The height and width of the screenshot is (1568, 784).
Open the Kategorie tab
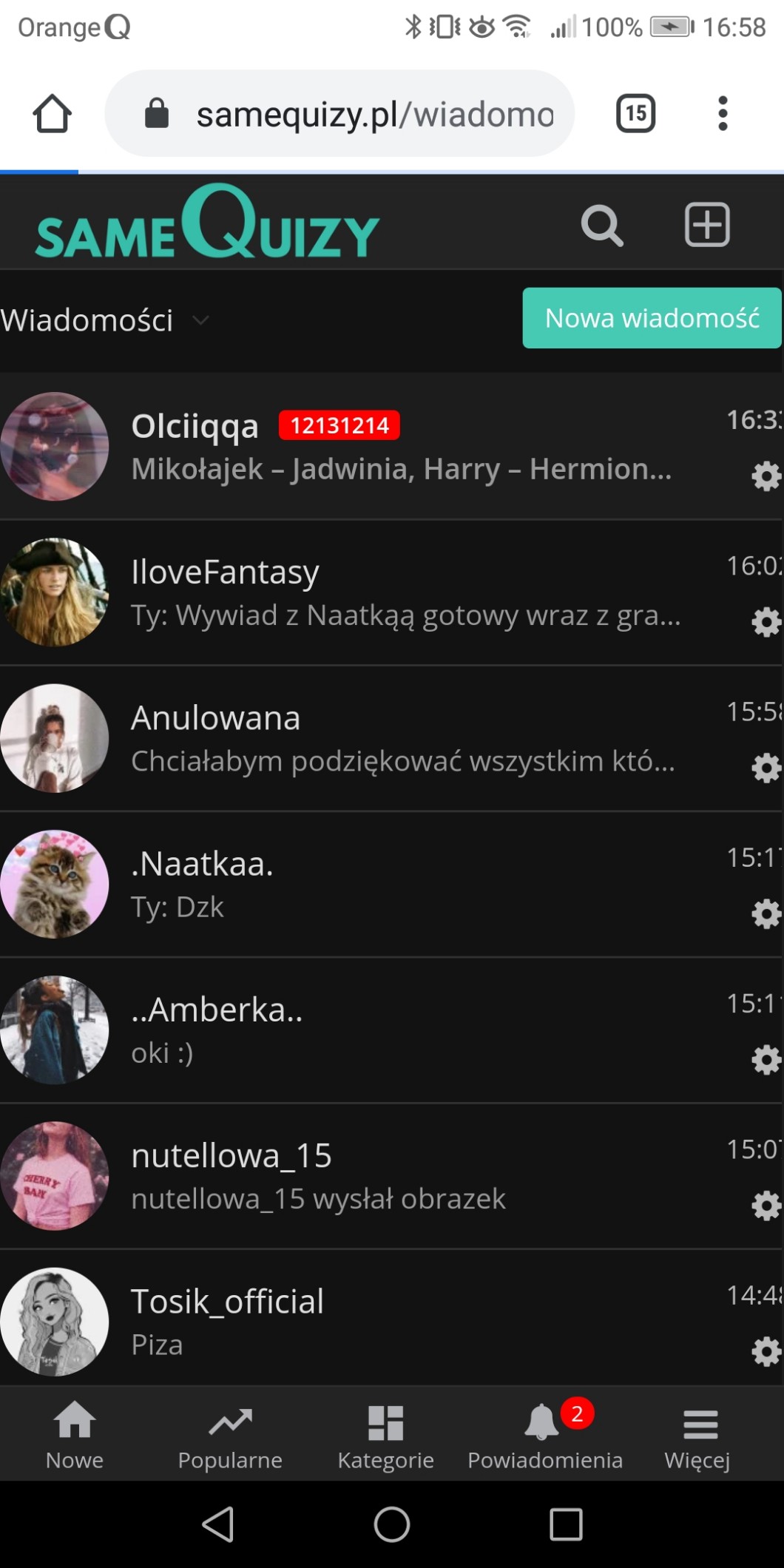coord(385,1435)
